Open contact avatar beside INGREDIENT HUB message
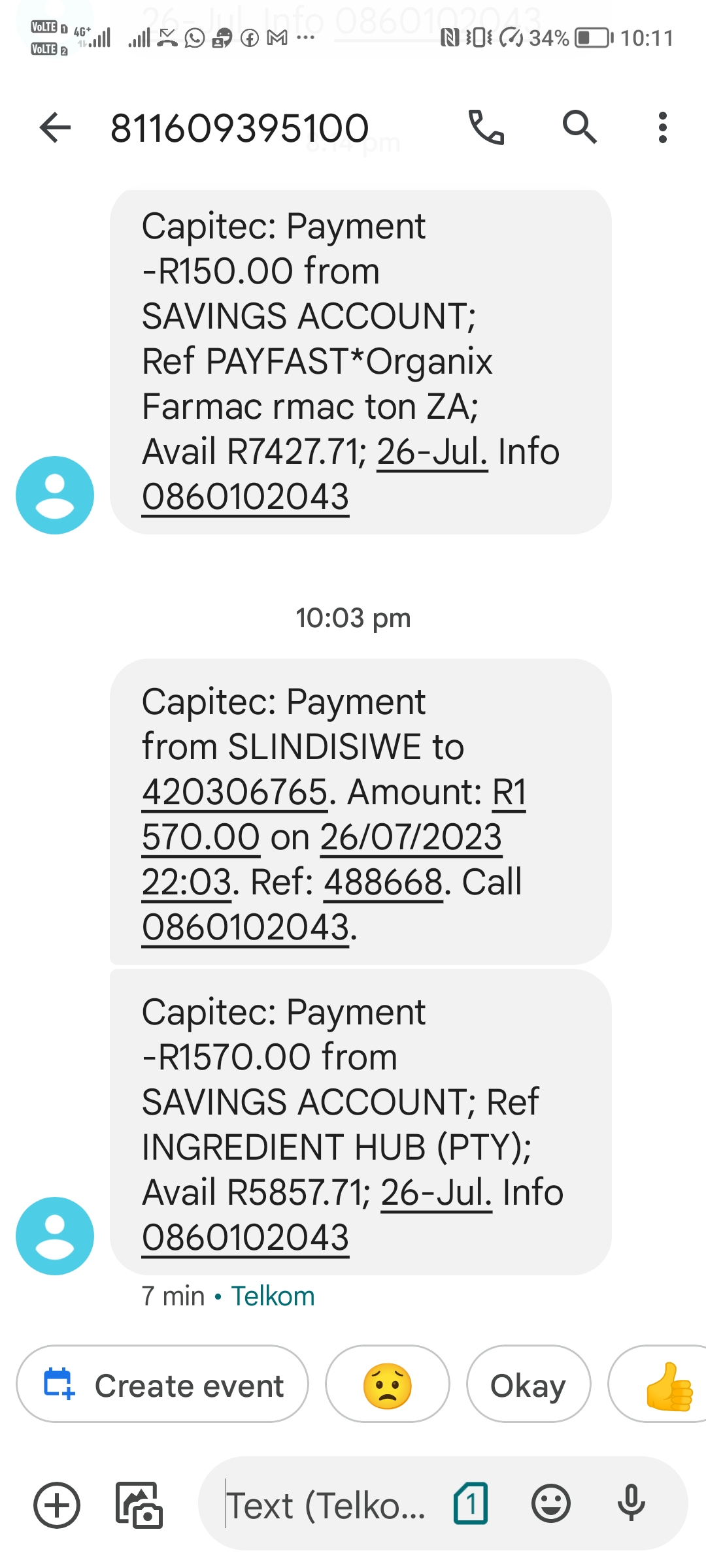Screen dimensions: 706x1568 (x=55, y=1236)
